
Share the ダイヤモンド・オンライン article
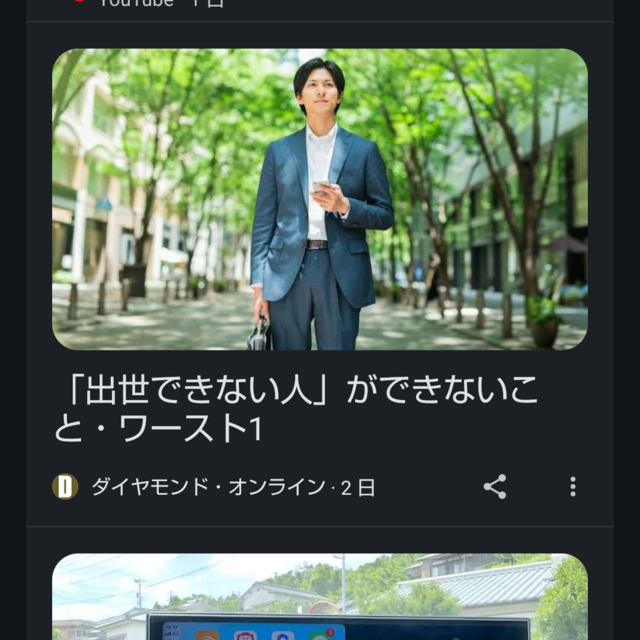[495, 487]
